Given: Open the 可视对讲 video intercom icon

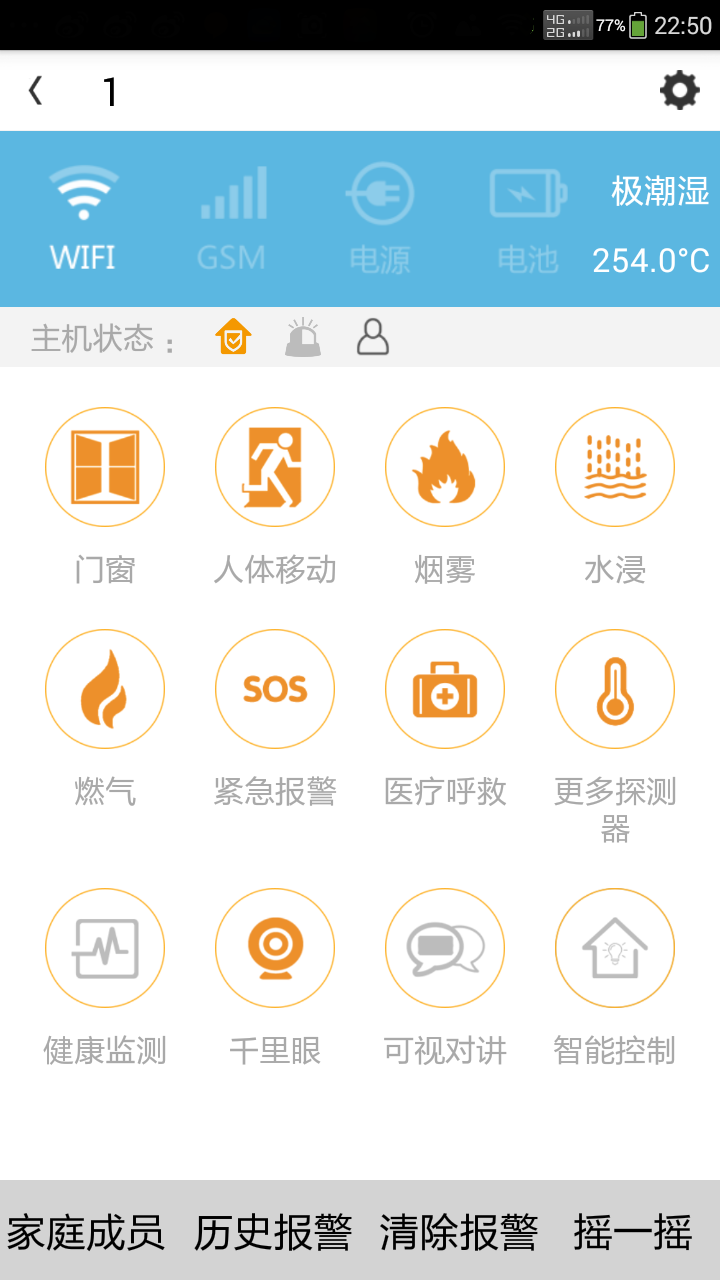Looking at the screenshot, I should coord(445,948).
